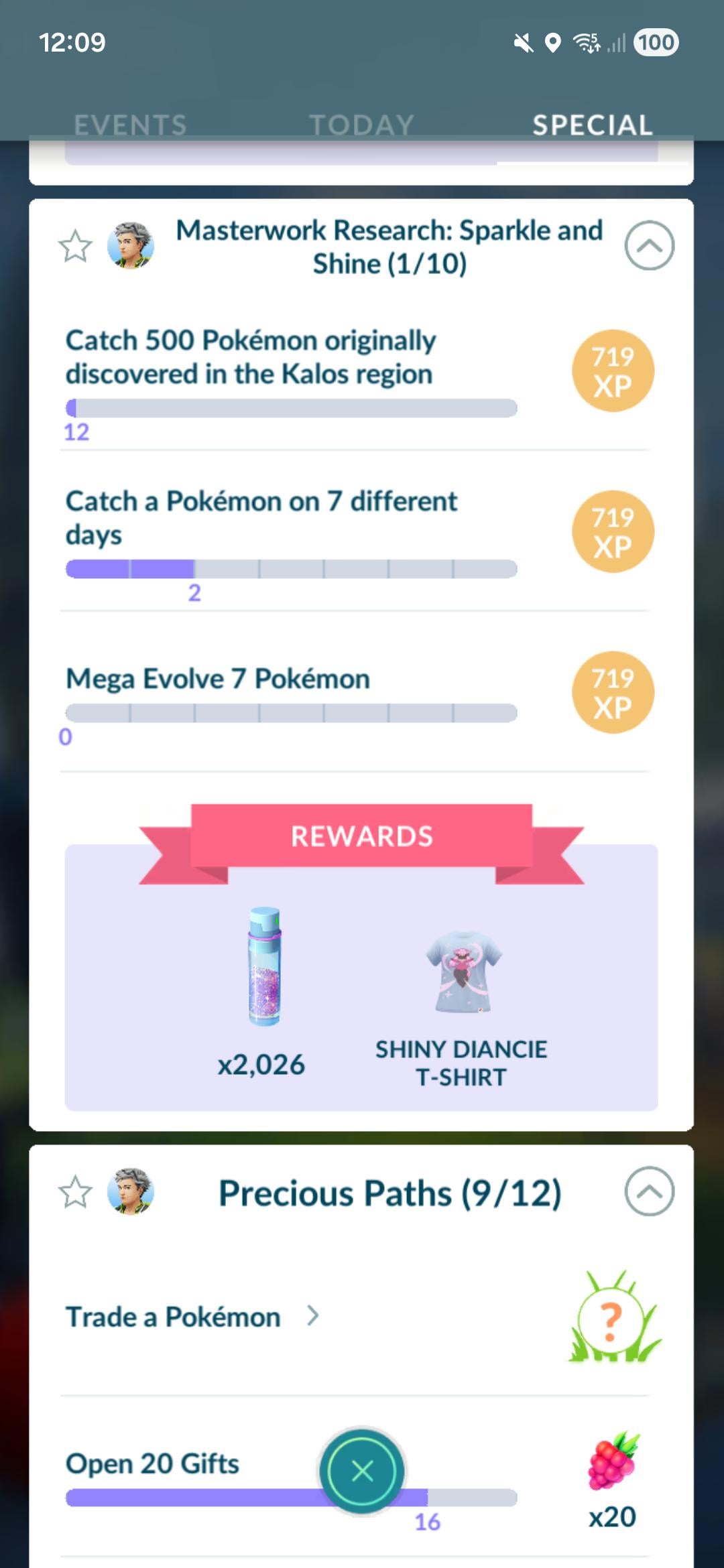Collapse the Masterwork Research section
724x1568 pixels.
coord(649,245)
